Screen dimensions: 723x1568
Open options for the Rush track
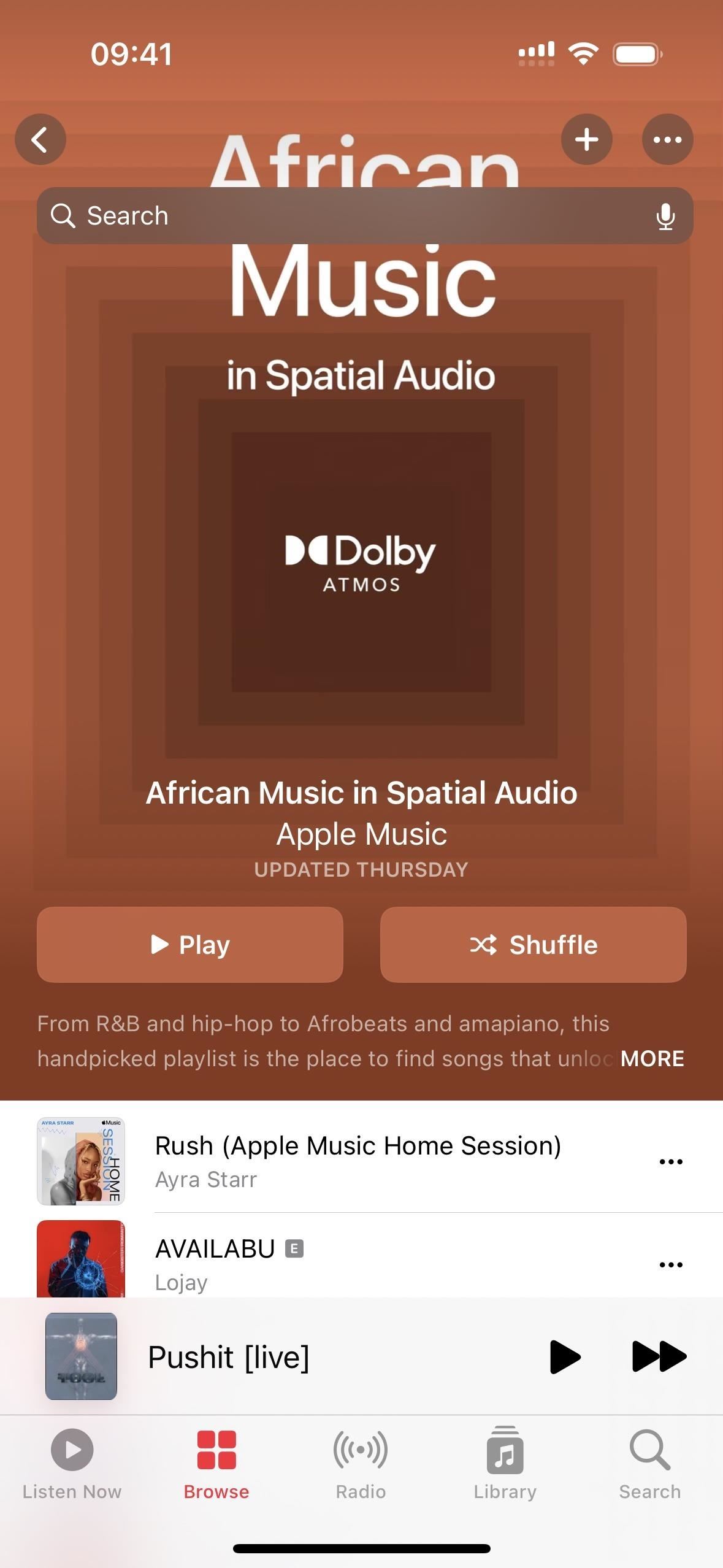coord(670,1161)
